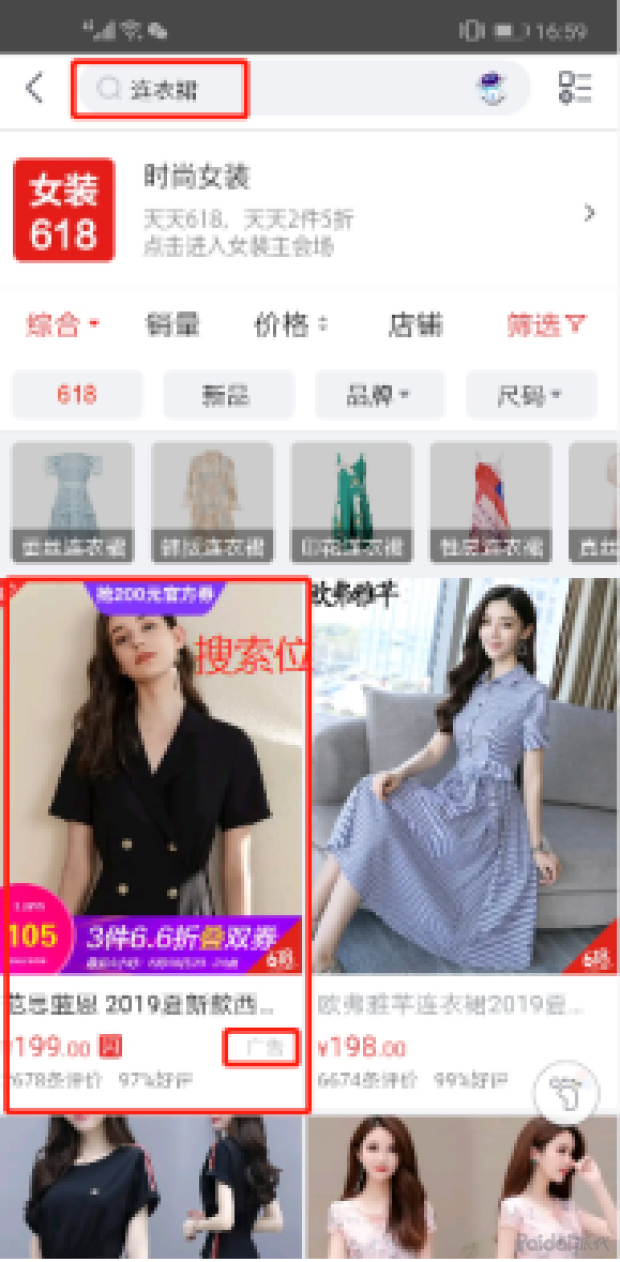Open the floating footprint history button
This screenshot has width=620, height=1262.
coord(567,1092)
